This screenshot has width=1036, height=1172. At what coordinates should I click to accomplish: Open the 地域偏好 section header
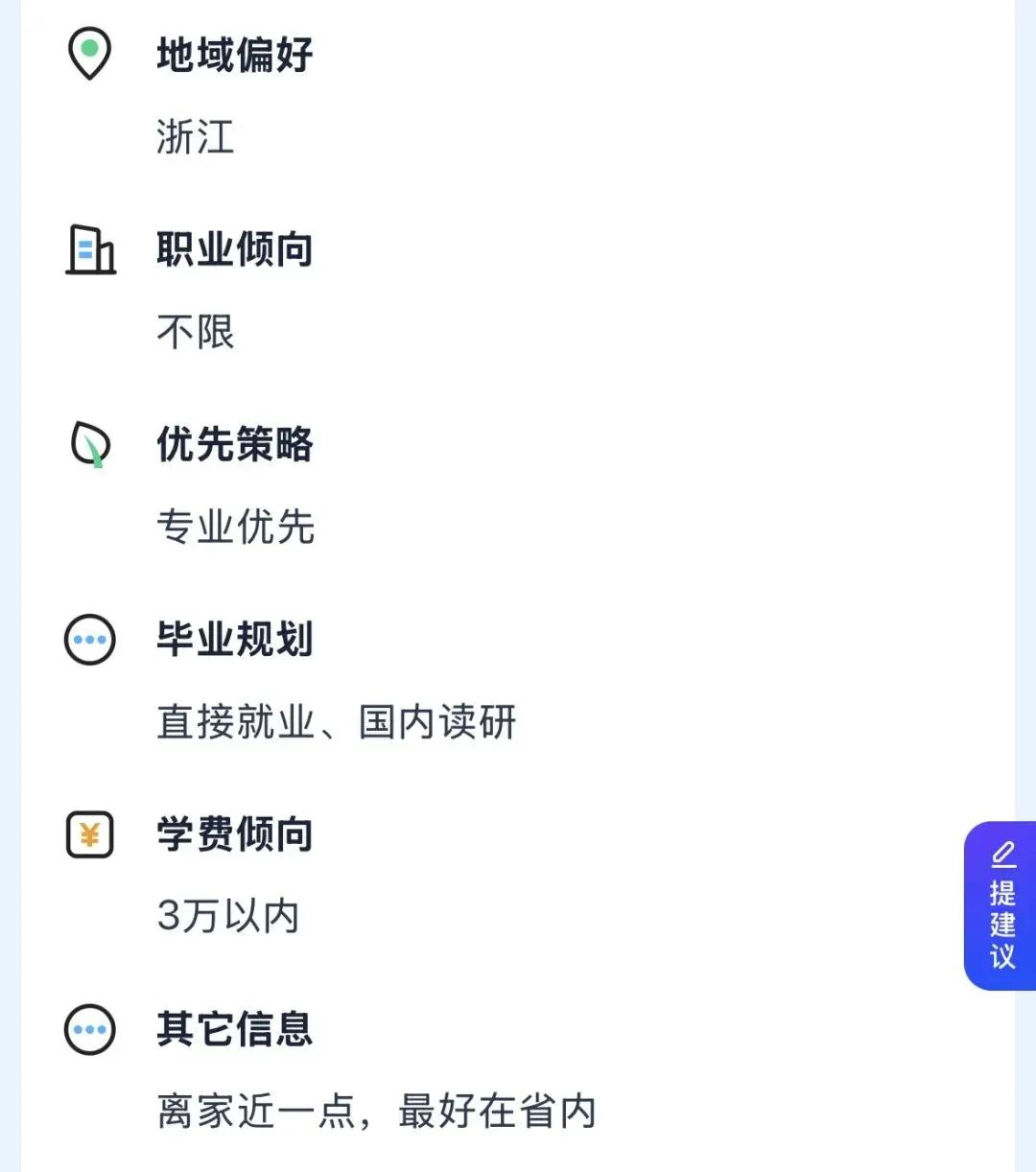235,55
